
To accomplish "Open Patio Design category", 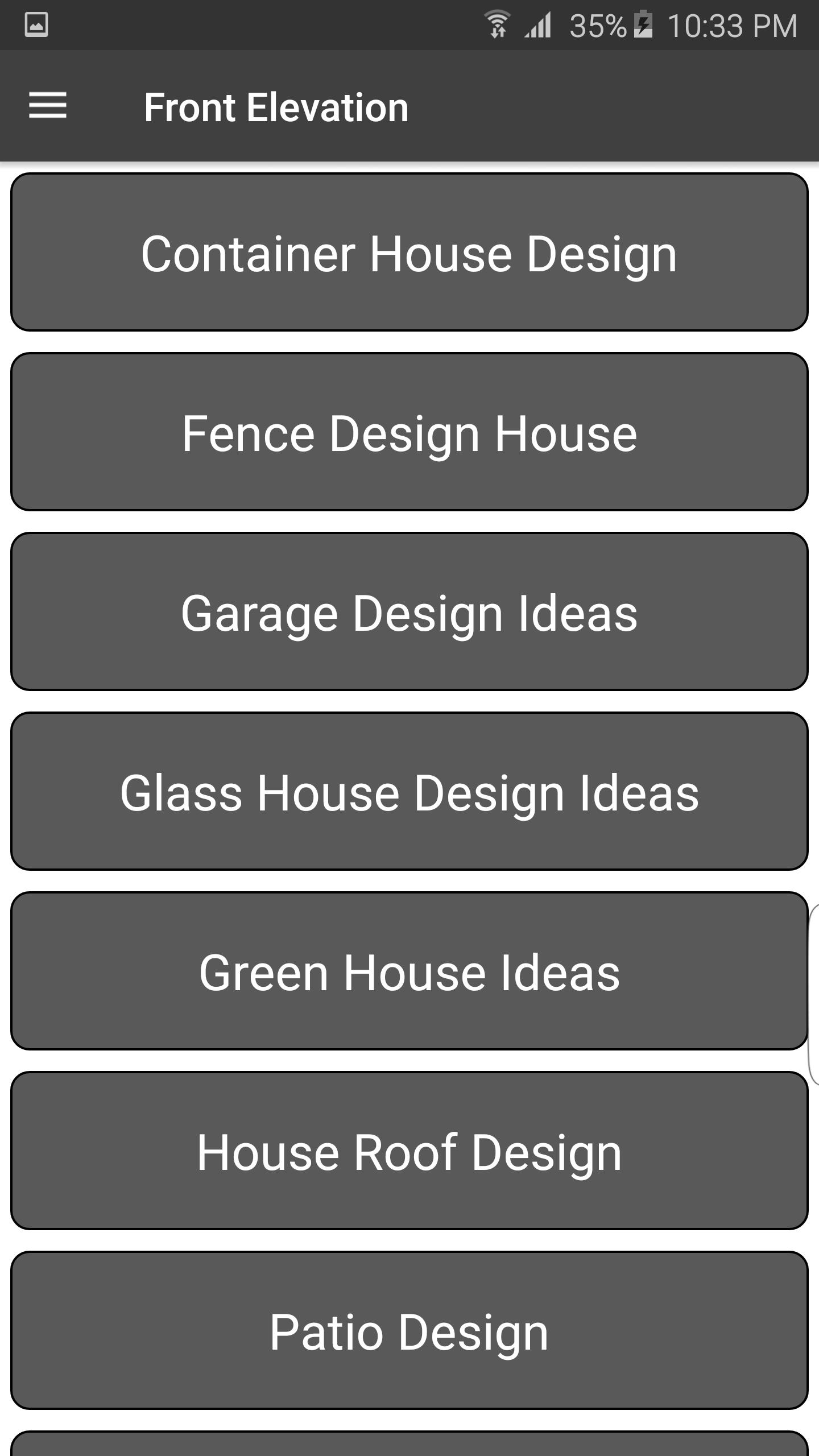I will click(409, 1330).
